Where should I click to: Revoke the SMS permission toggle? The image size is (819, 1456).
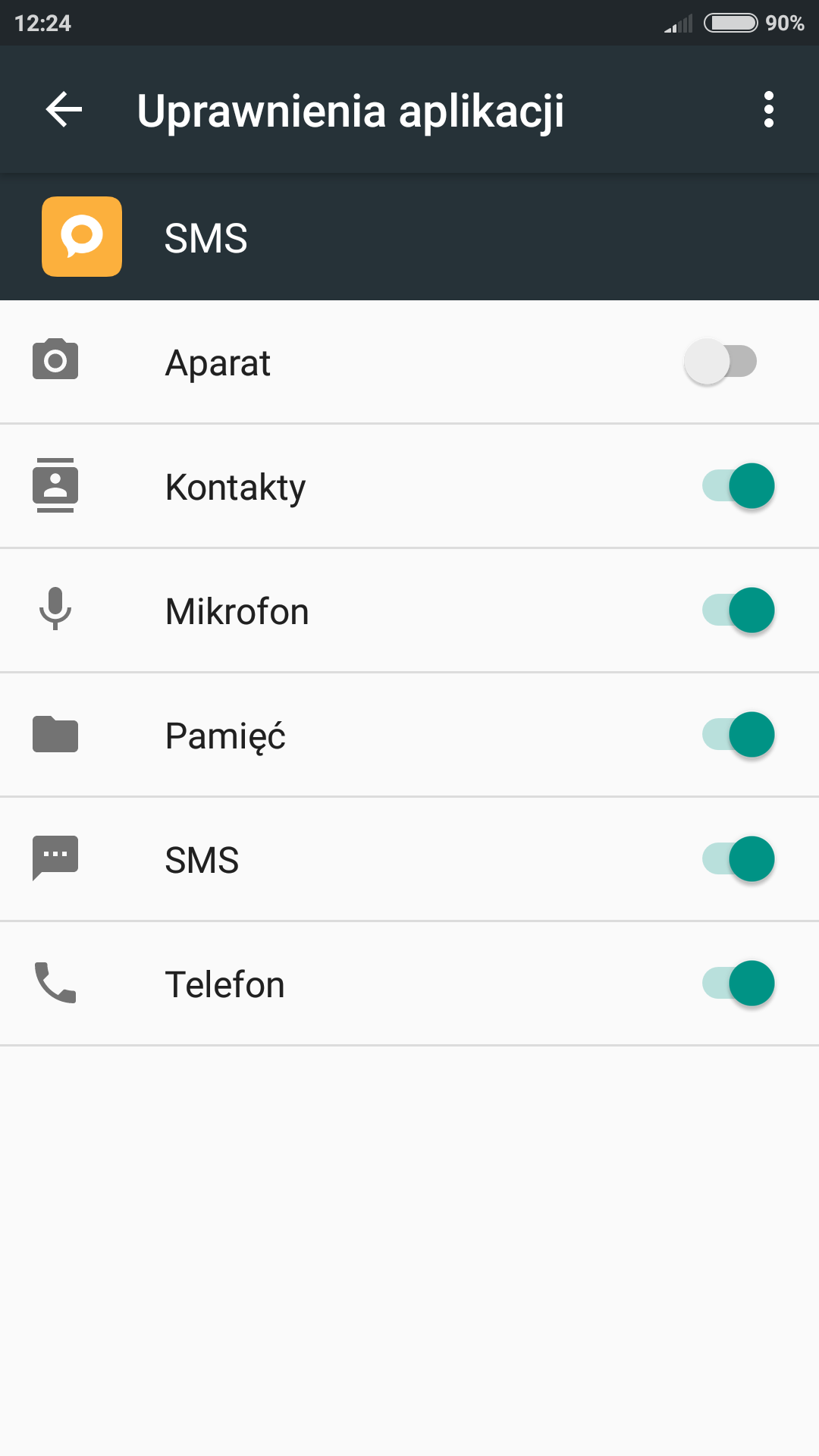pyautogui.click(x=738, y=859)
